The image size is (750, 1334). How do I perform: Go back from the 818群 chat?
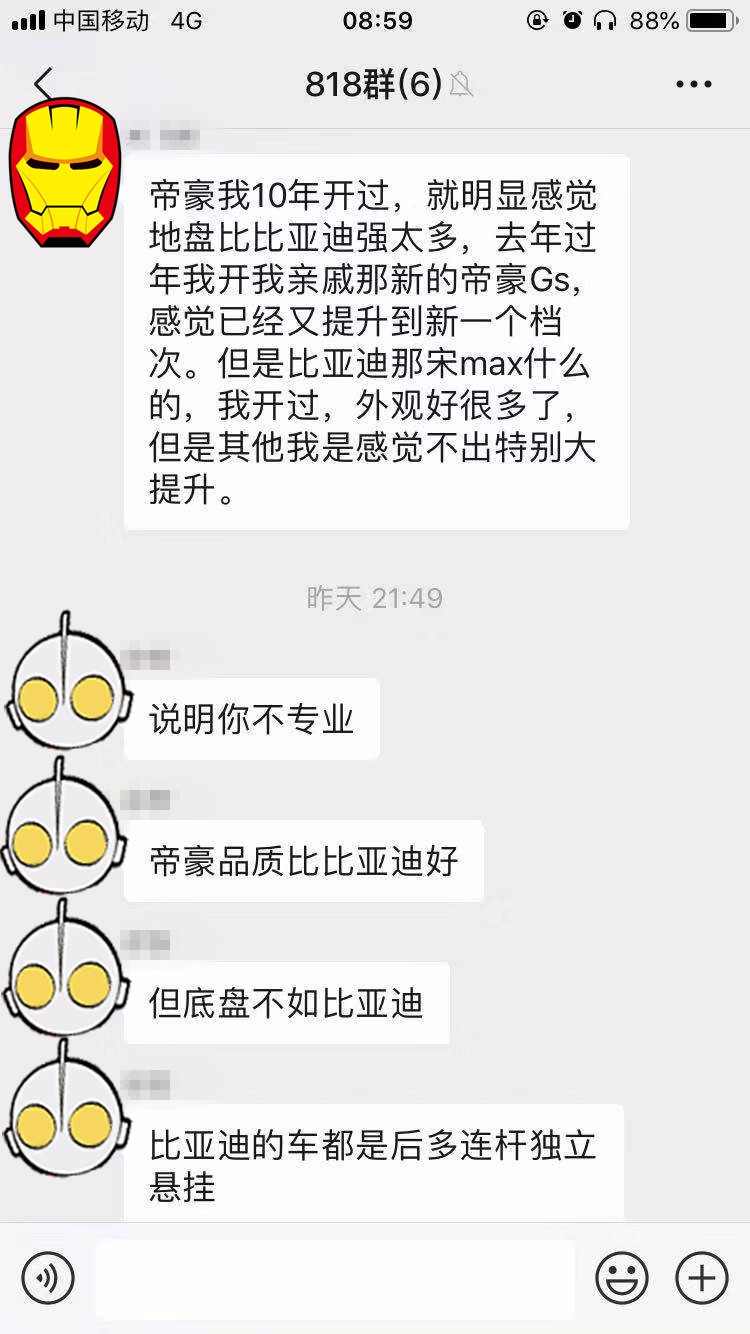[x=42, y=85]
